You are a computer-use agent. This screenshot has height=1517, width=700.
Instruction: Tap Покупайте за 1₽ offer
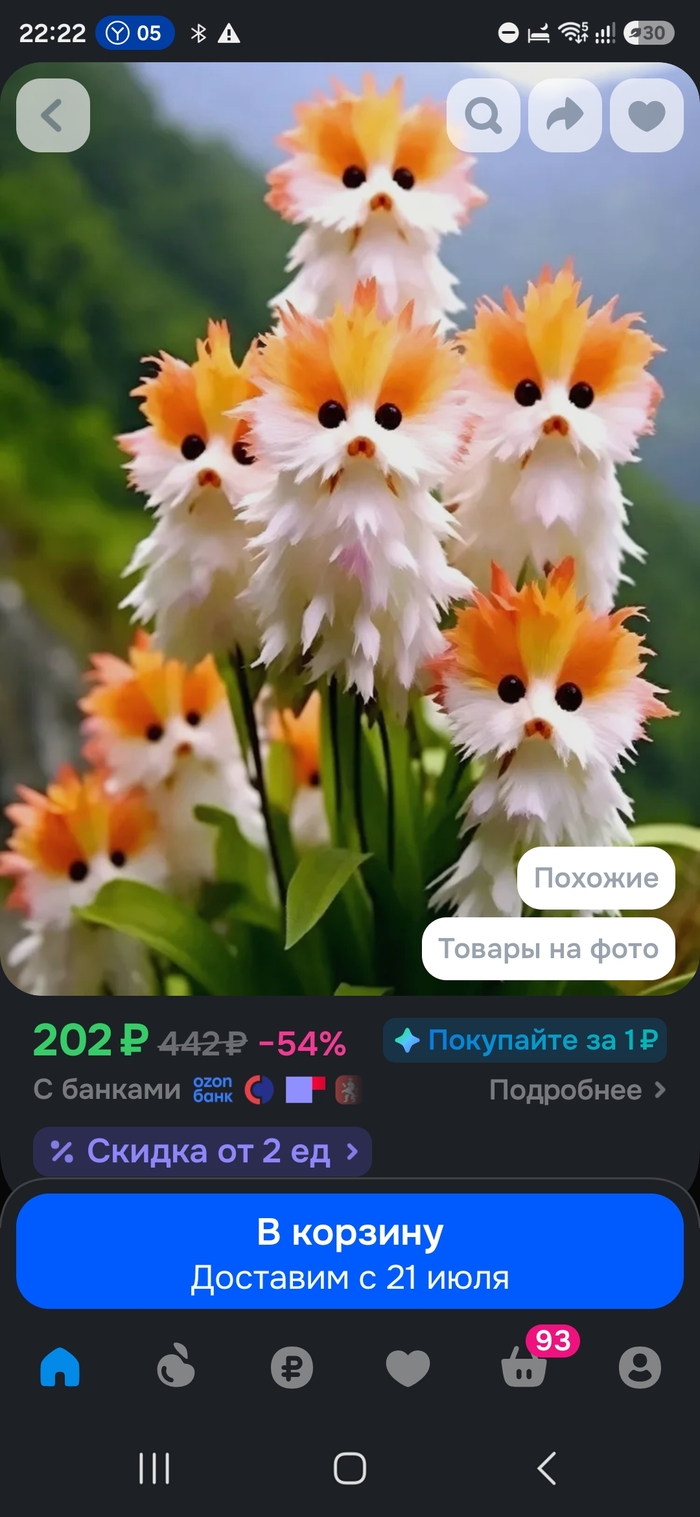coord(525,1041)
